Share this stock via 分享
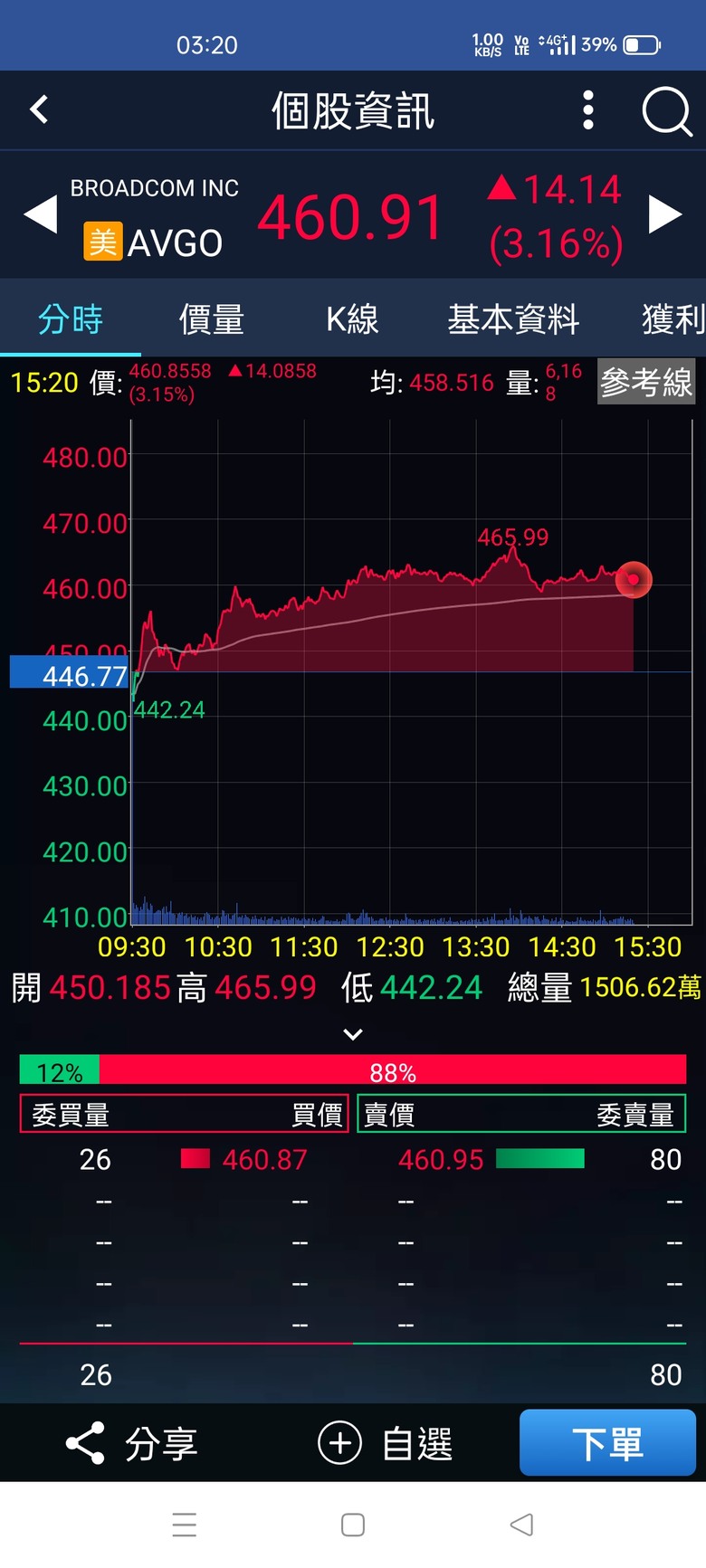706x1568 pixels. click(x=132, y=1443)
